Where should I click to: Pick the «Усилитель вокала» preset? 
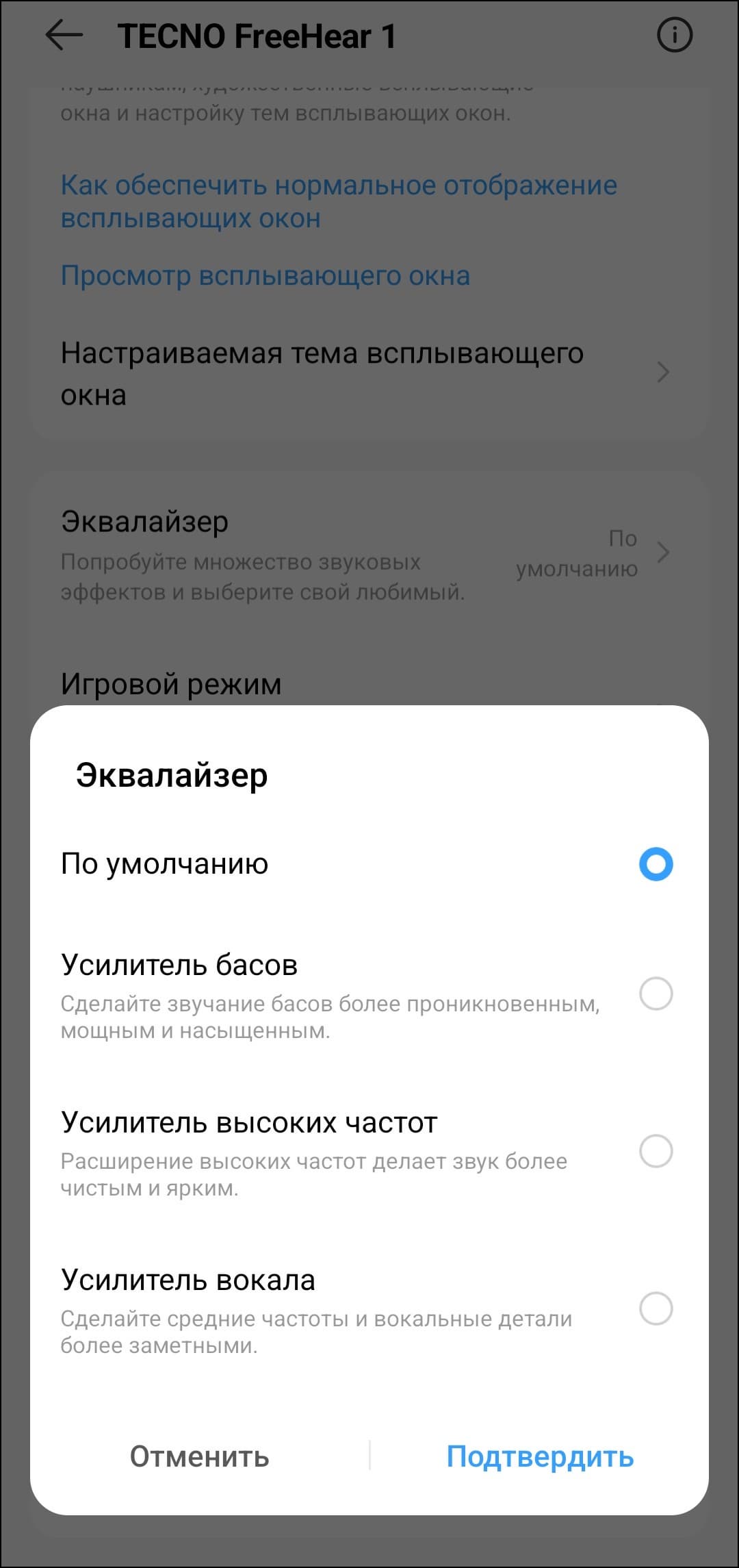pos(655,1308)
